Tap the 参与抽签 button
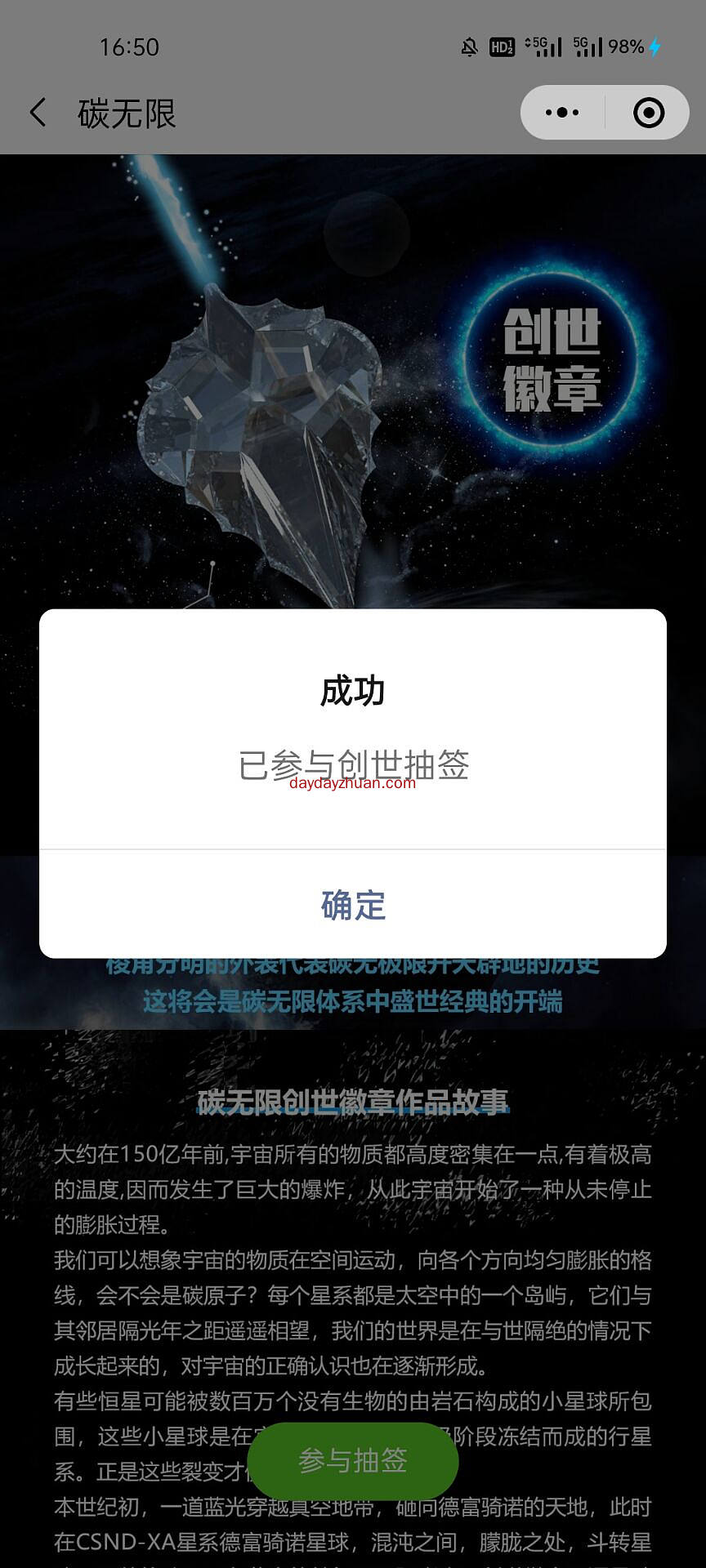 pyautogui.click(x=353, y=1460)
